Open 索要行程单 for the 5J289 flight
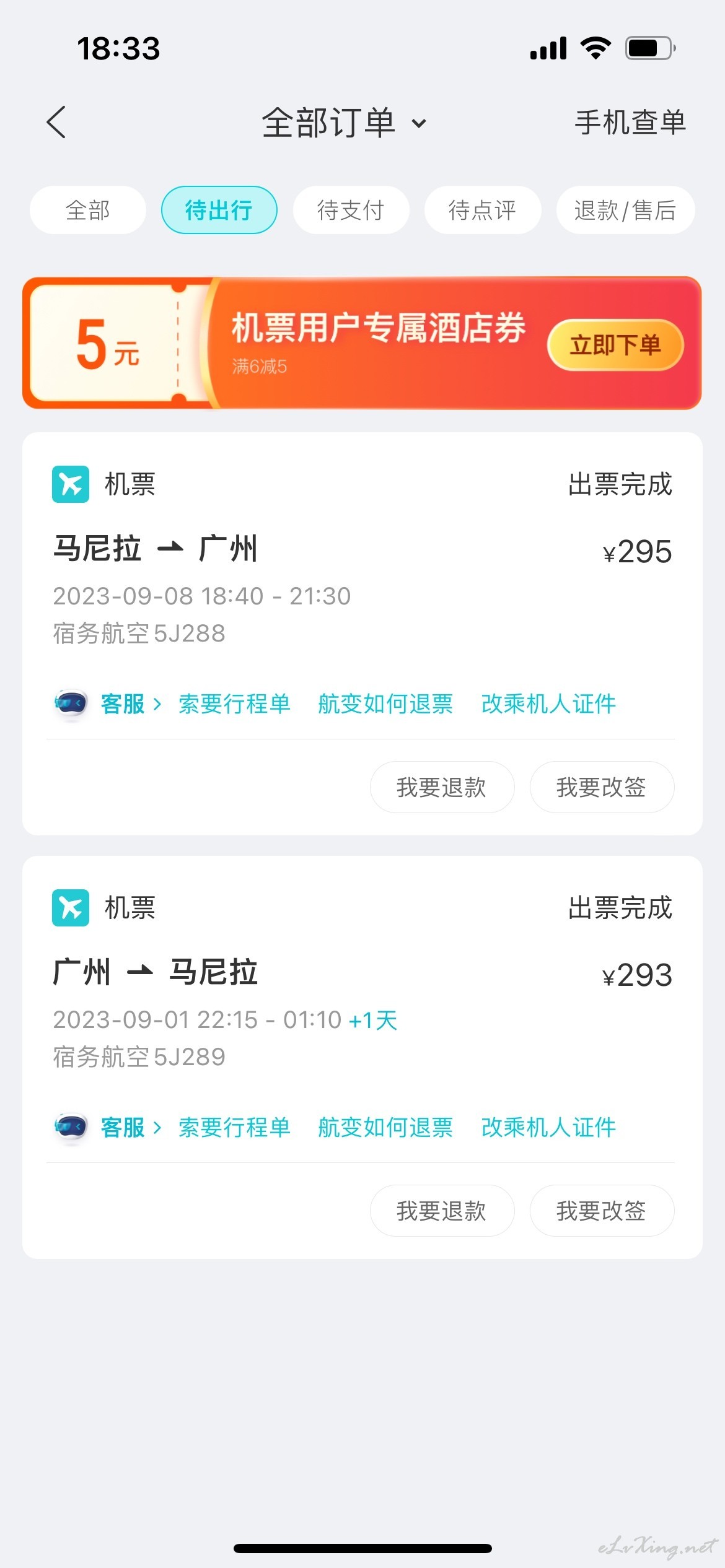 point(234,1128)
